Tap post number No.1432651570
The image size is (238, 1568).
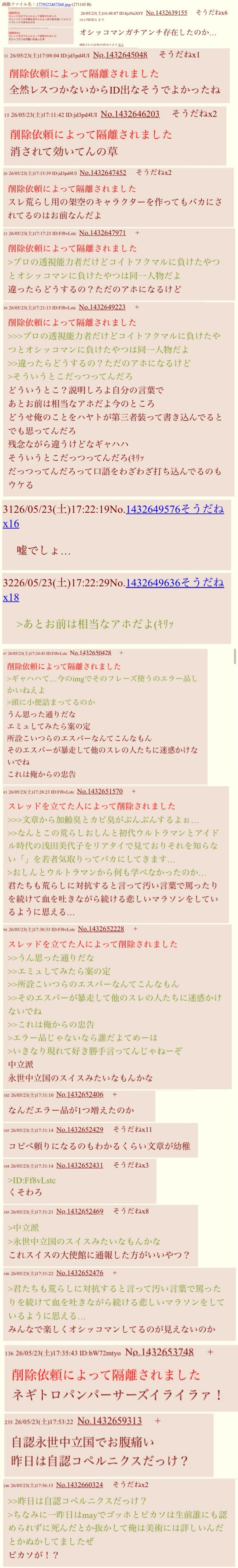tap(100, 792)
